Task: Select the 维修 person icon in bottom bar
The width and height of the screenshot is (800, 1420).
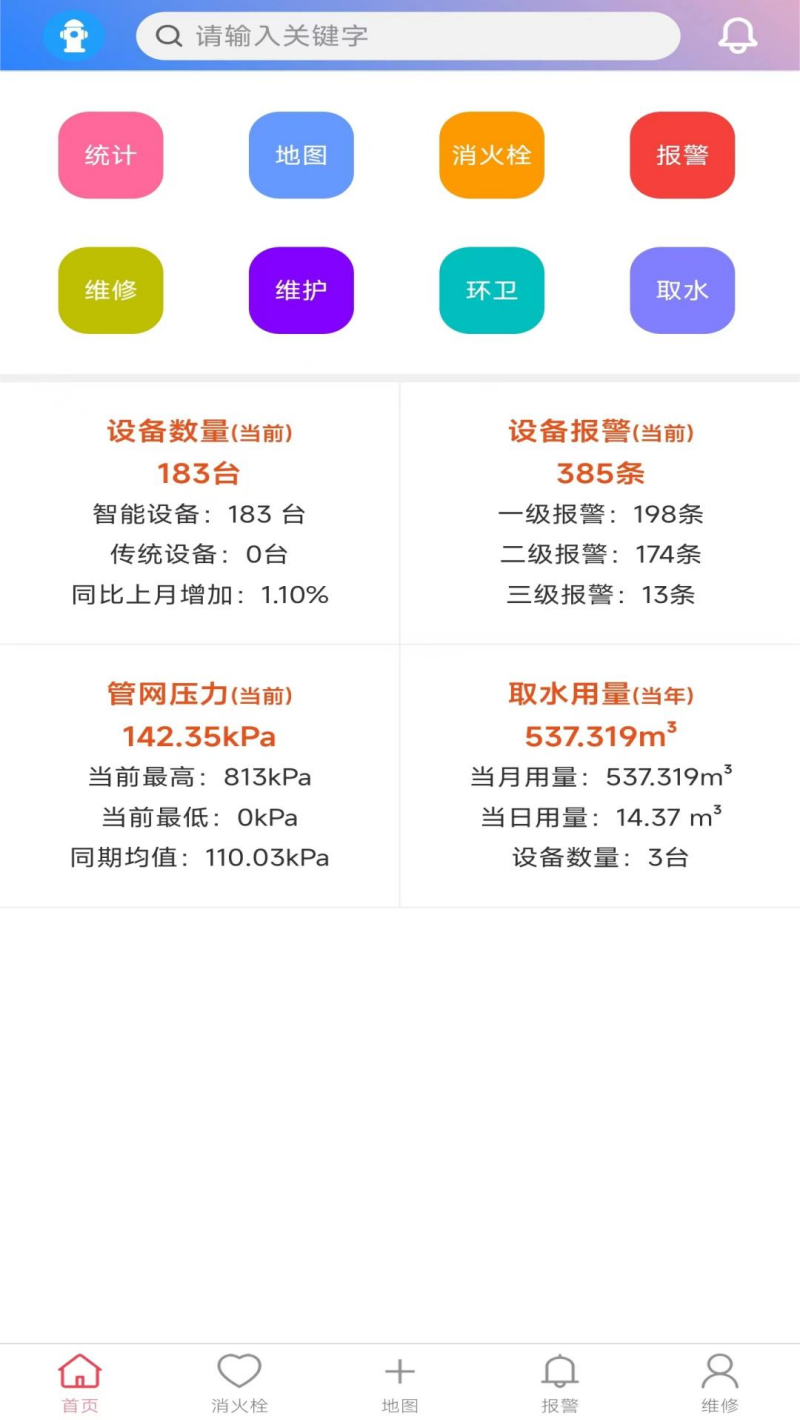Action: click(x=720, y=1368)
